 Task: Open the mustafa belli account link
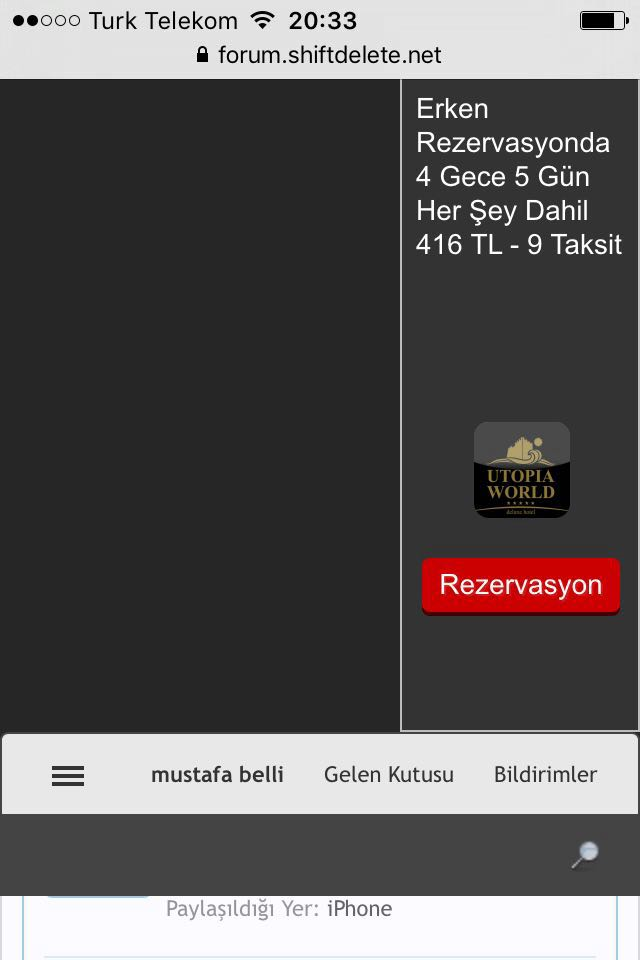click(x=217, y=775)
